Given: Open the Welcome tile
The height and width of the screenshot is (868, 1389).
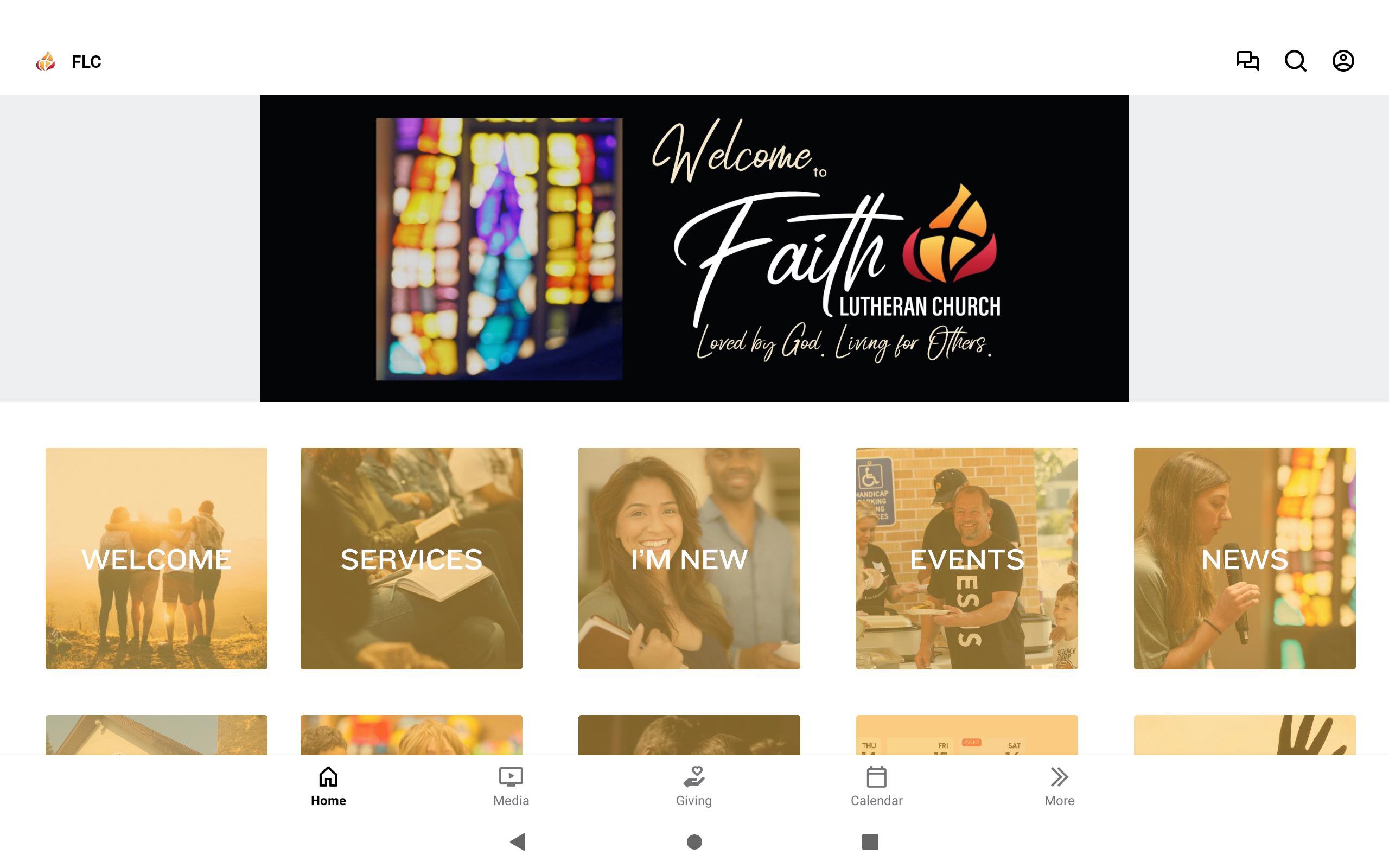Looking at the screenshot, I should (156, 558).
